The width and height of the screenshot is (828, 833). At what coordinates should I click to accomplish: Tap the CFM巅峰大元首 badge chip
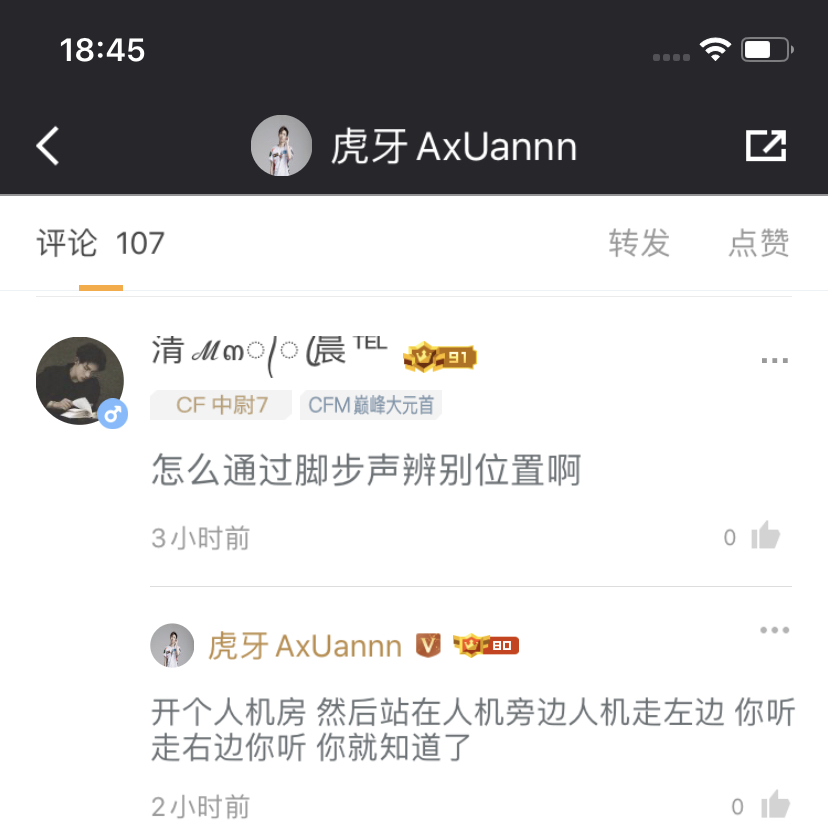point(371,405)
